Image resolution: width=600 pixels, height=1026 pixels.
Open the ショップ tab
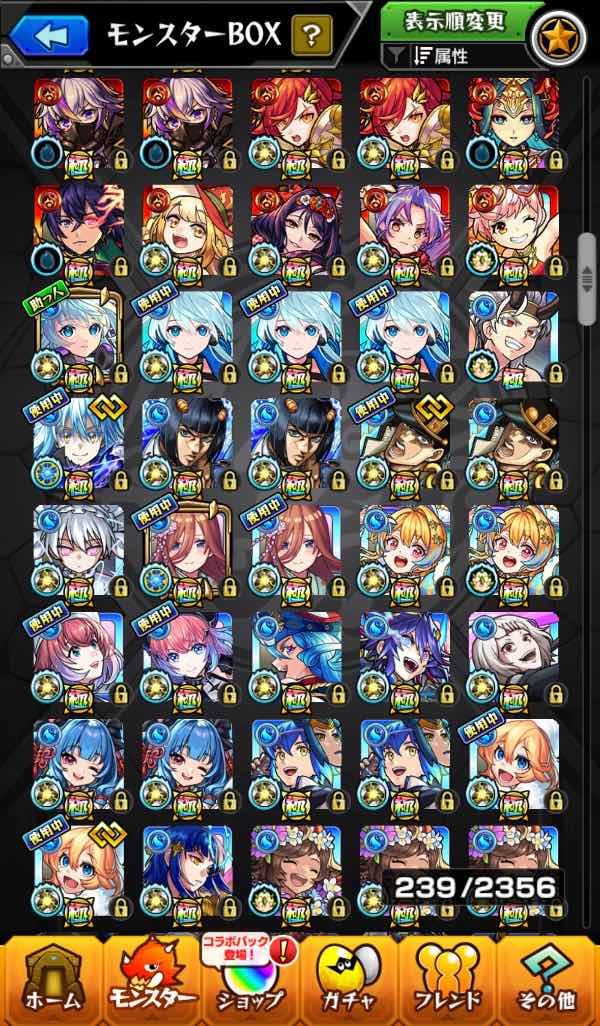click(x=250, y=980)
